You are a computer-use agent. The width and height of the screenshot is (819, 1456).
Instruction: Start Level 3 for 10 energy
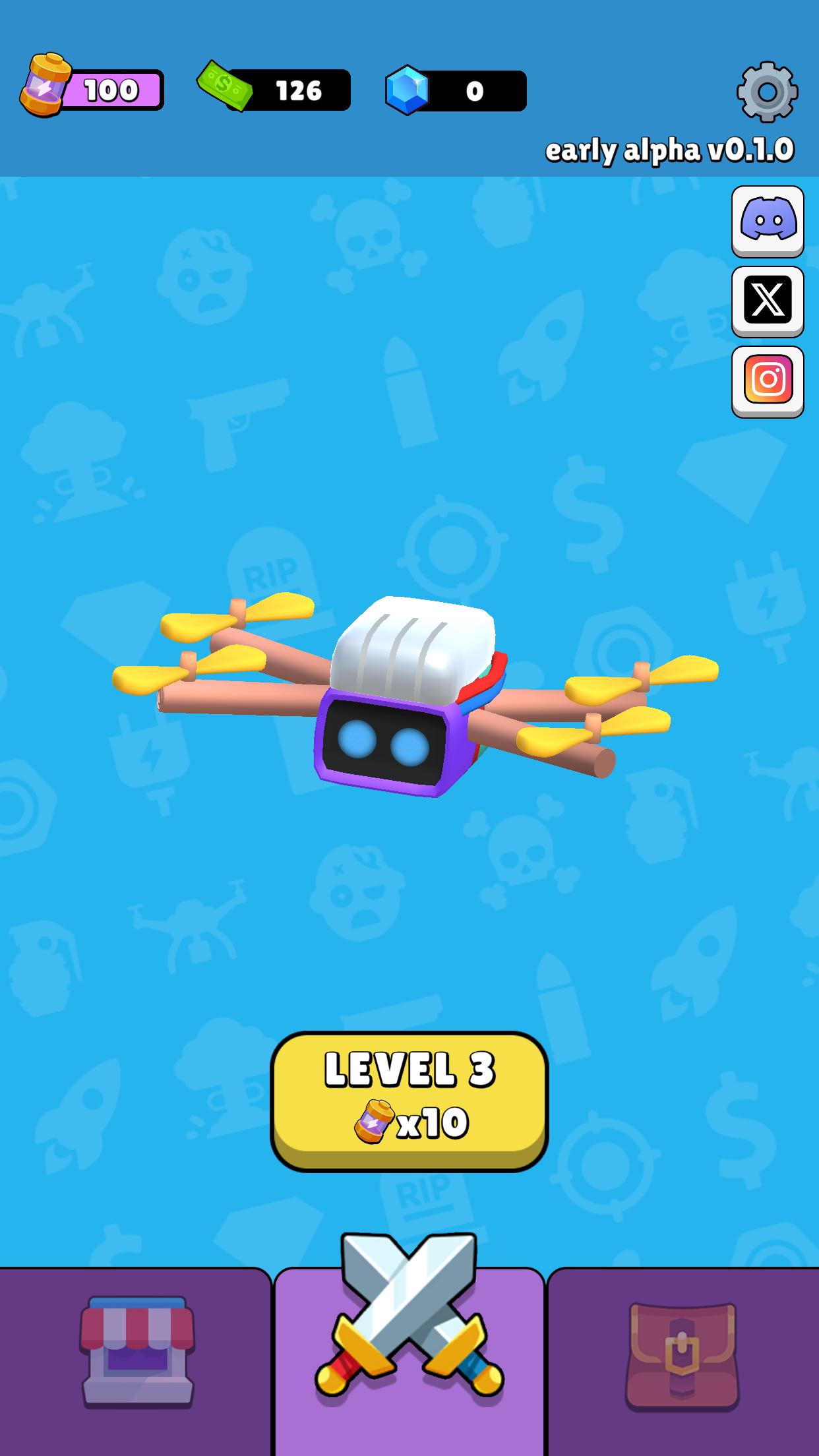click(409, 1100)
